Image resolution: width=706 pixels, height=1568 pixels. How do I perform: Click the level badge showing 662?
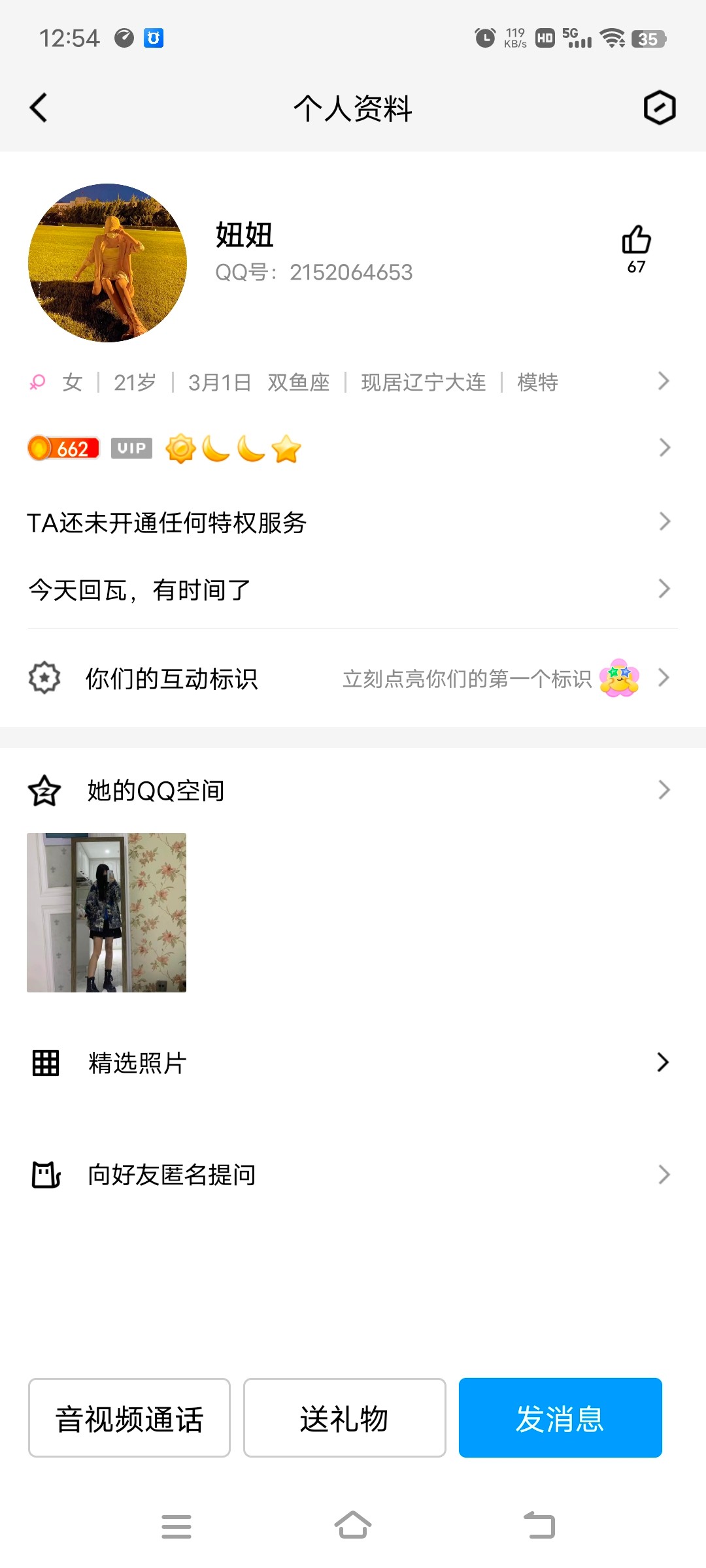click(x=63, y=448)
